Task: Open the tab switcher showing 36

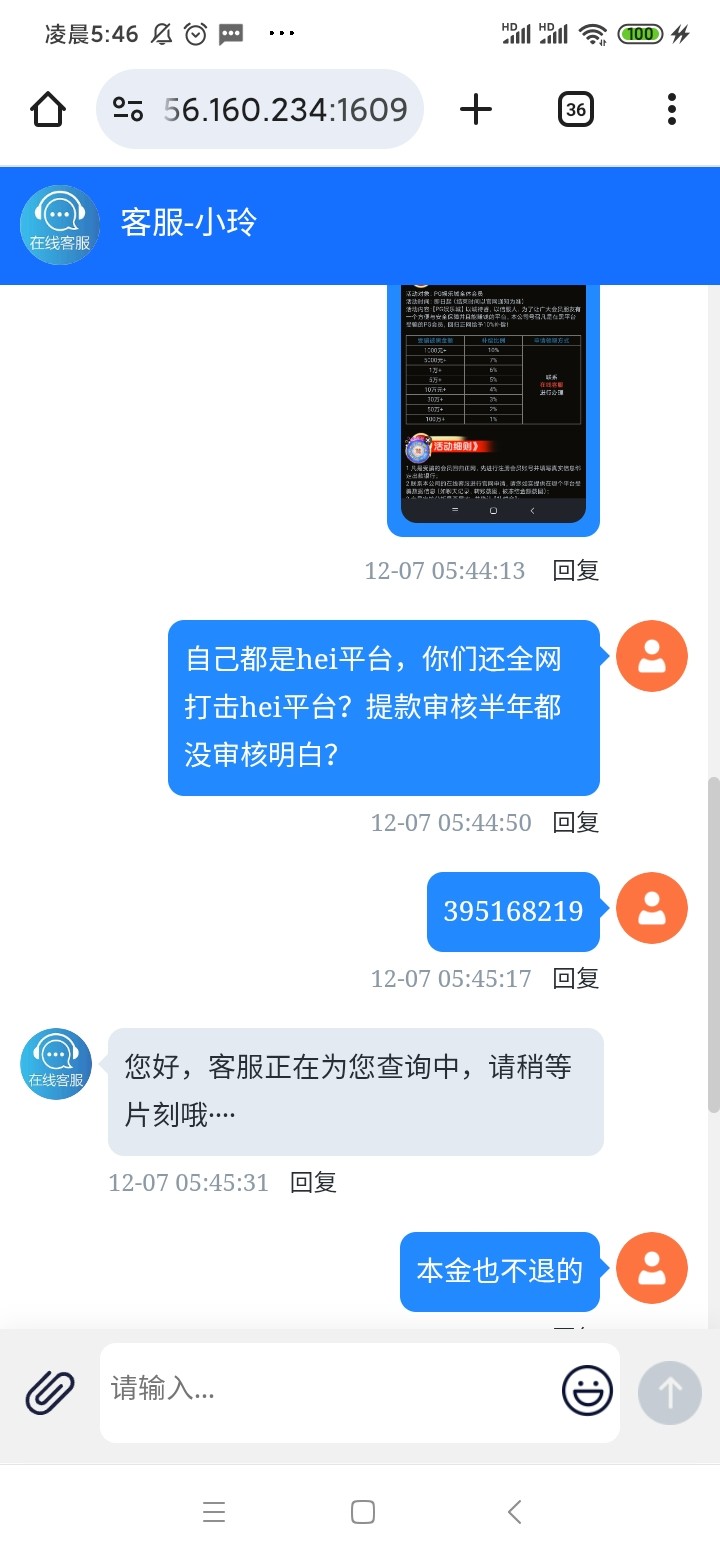Action: click(575, 109)
